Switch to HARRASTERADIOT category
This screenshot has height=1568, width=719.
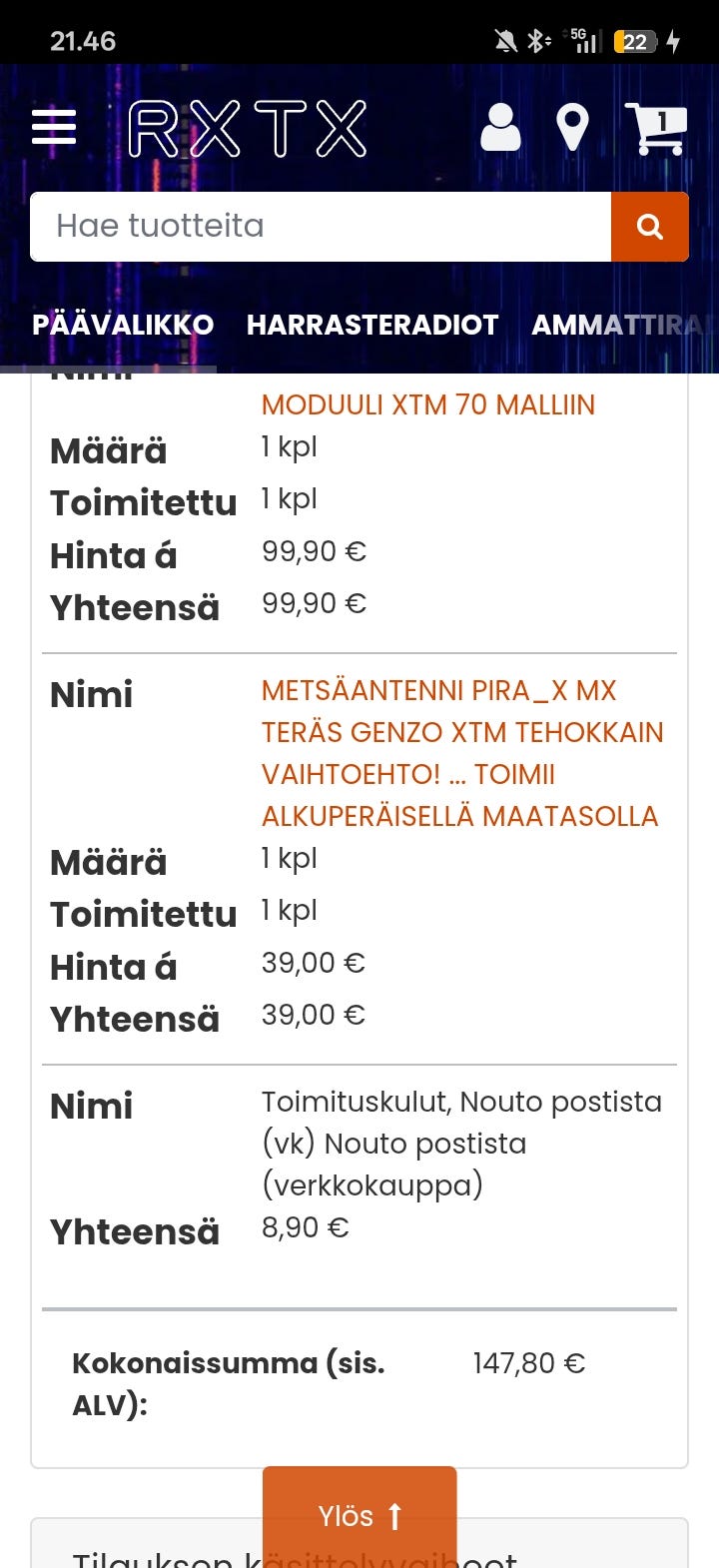(372, 325)
